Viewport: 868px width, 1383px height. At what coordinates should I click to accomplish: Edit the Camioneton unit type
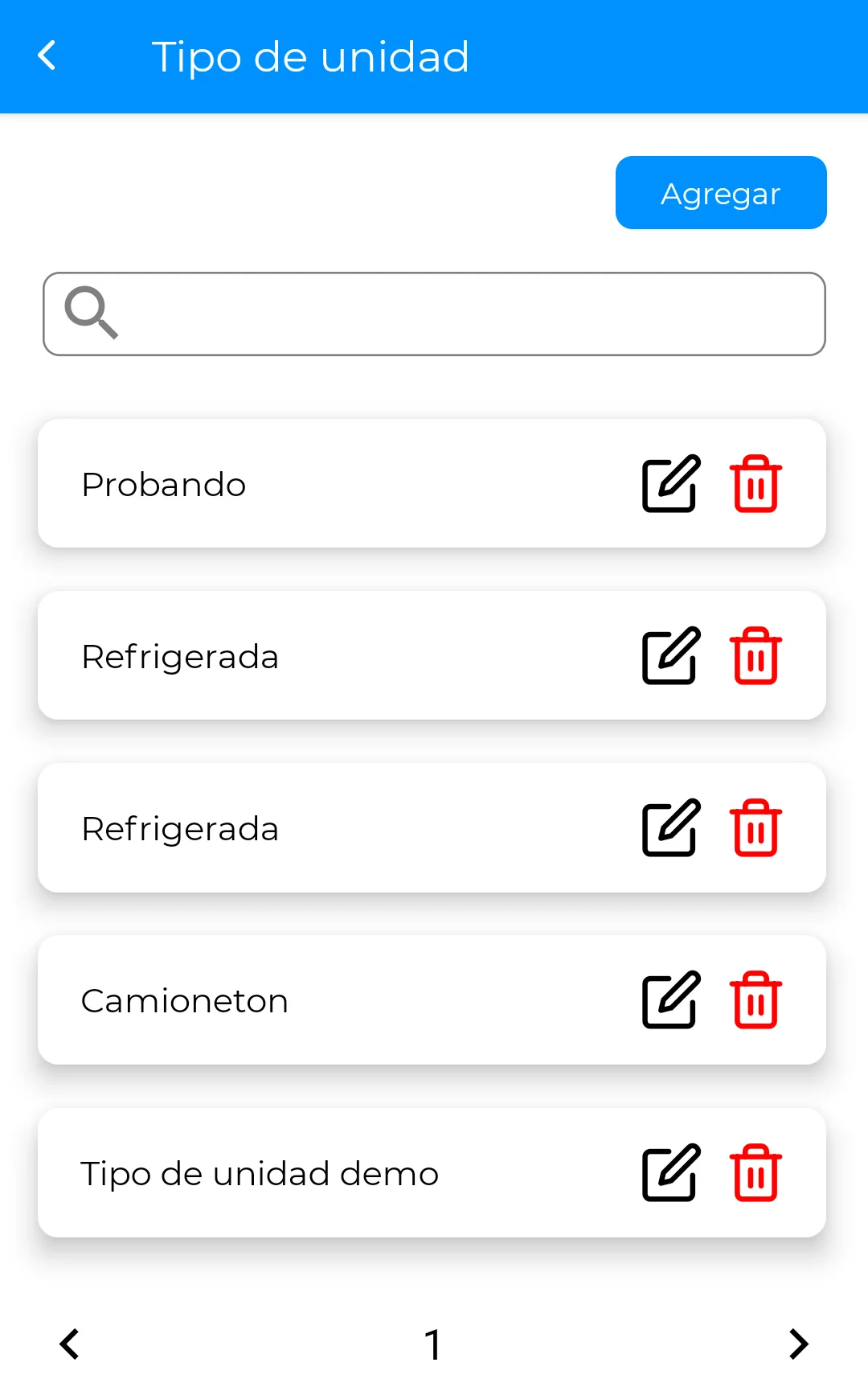pyautogui.click(x=669, y=1000)
